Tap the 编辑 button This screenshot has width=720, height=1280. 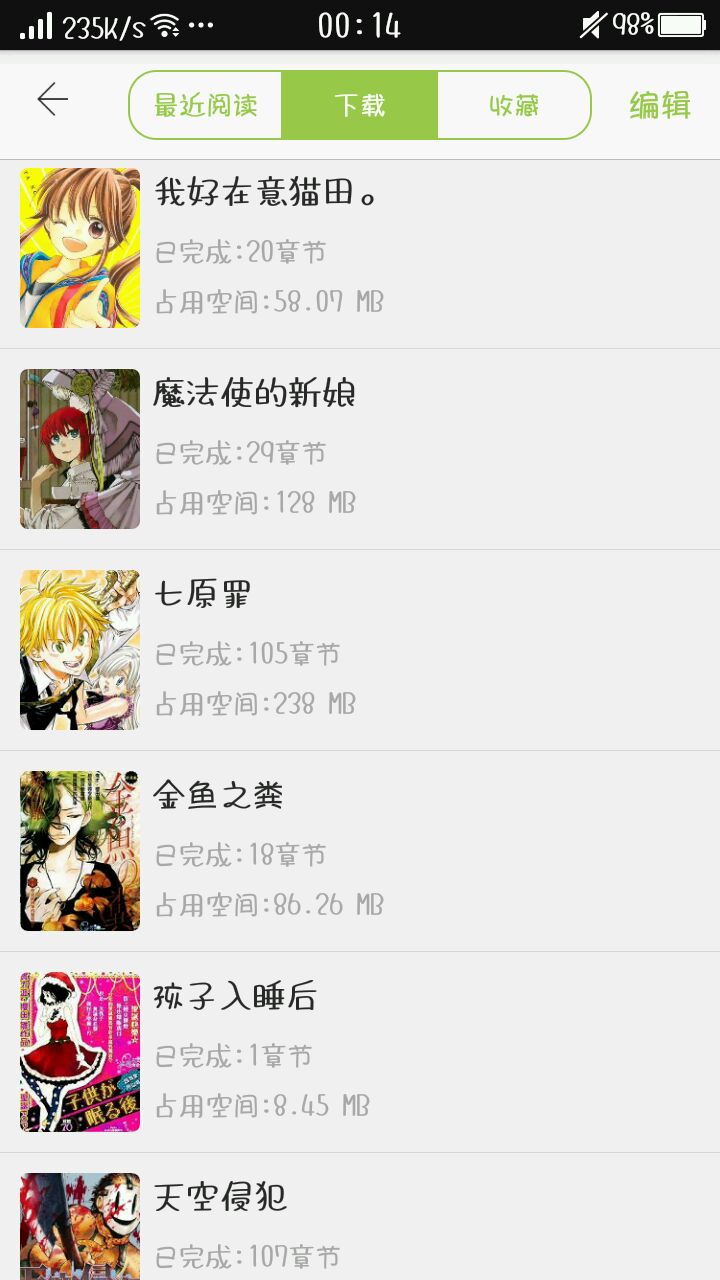point(660,105)
